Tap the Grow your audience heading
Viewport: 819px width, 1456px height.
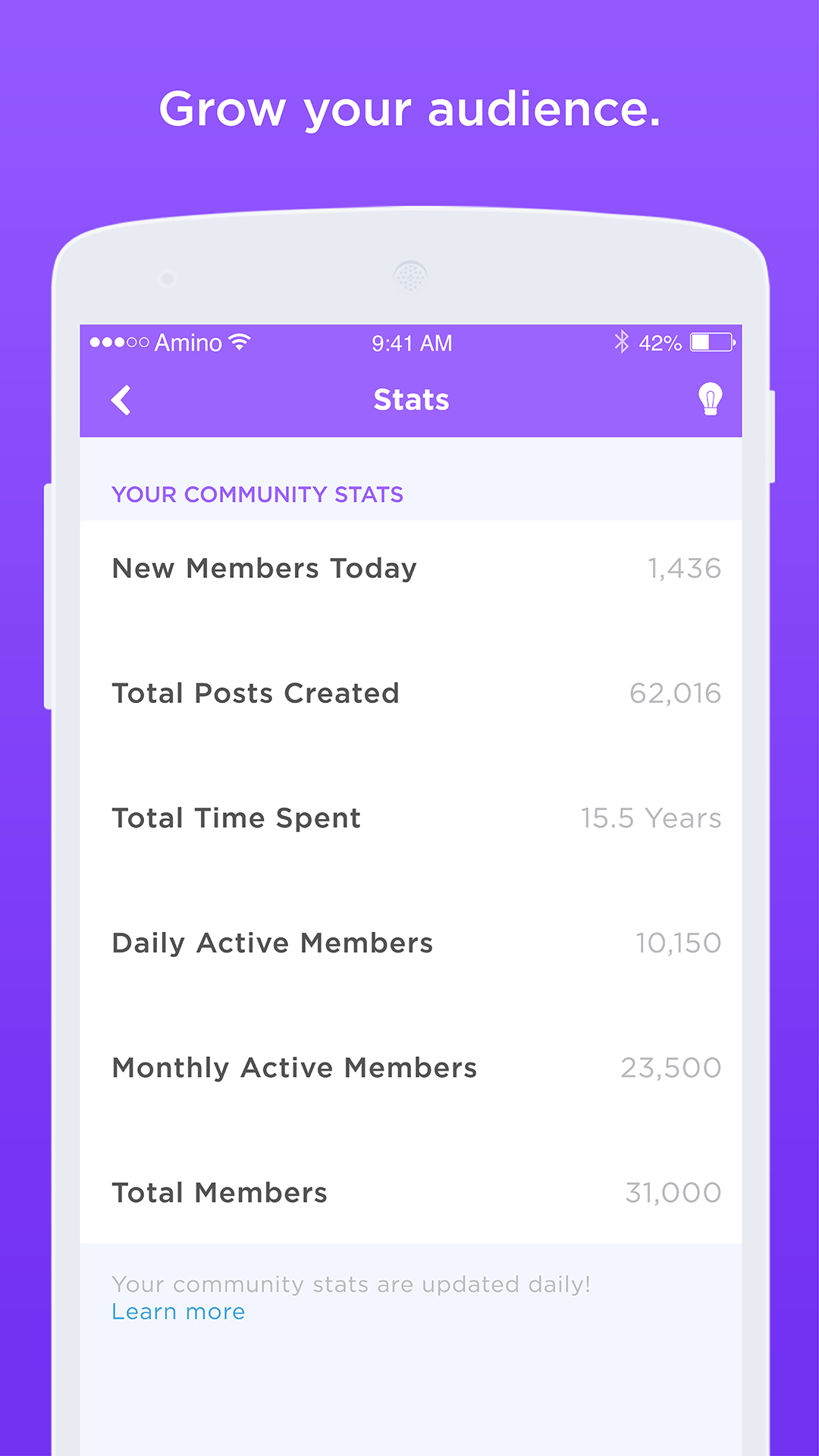tap(409, 108)
